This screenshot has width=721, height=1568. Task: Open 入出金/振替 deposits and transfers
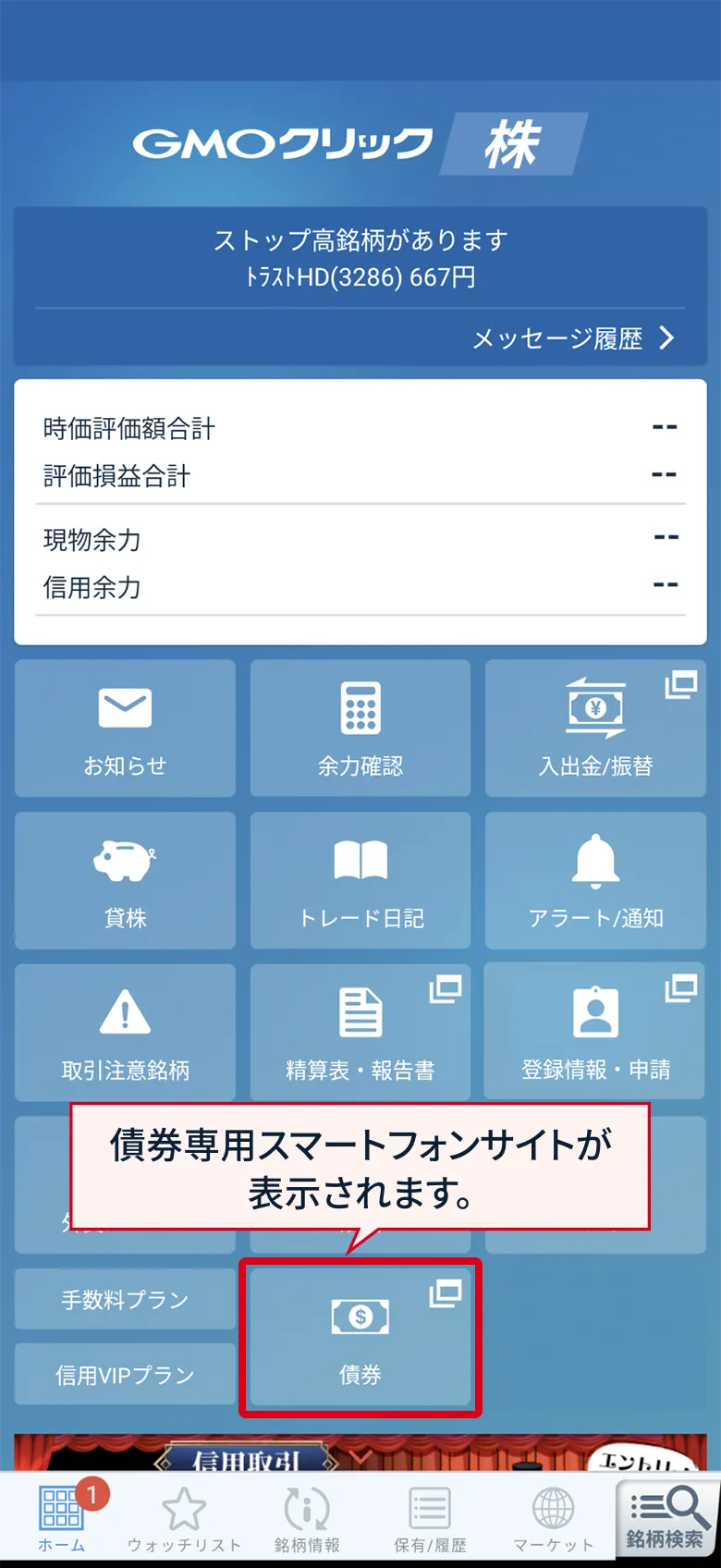(595, 729)
